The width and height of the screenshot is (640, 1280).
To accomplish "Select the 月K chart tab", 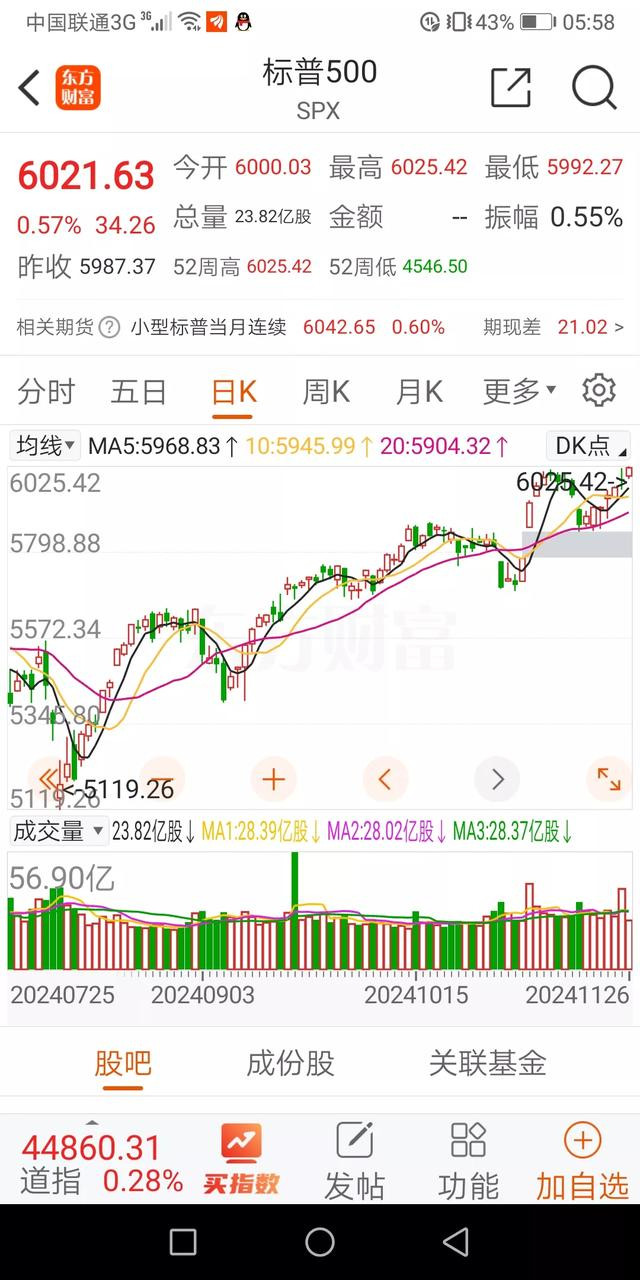I will coord(419,392).
